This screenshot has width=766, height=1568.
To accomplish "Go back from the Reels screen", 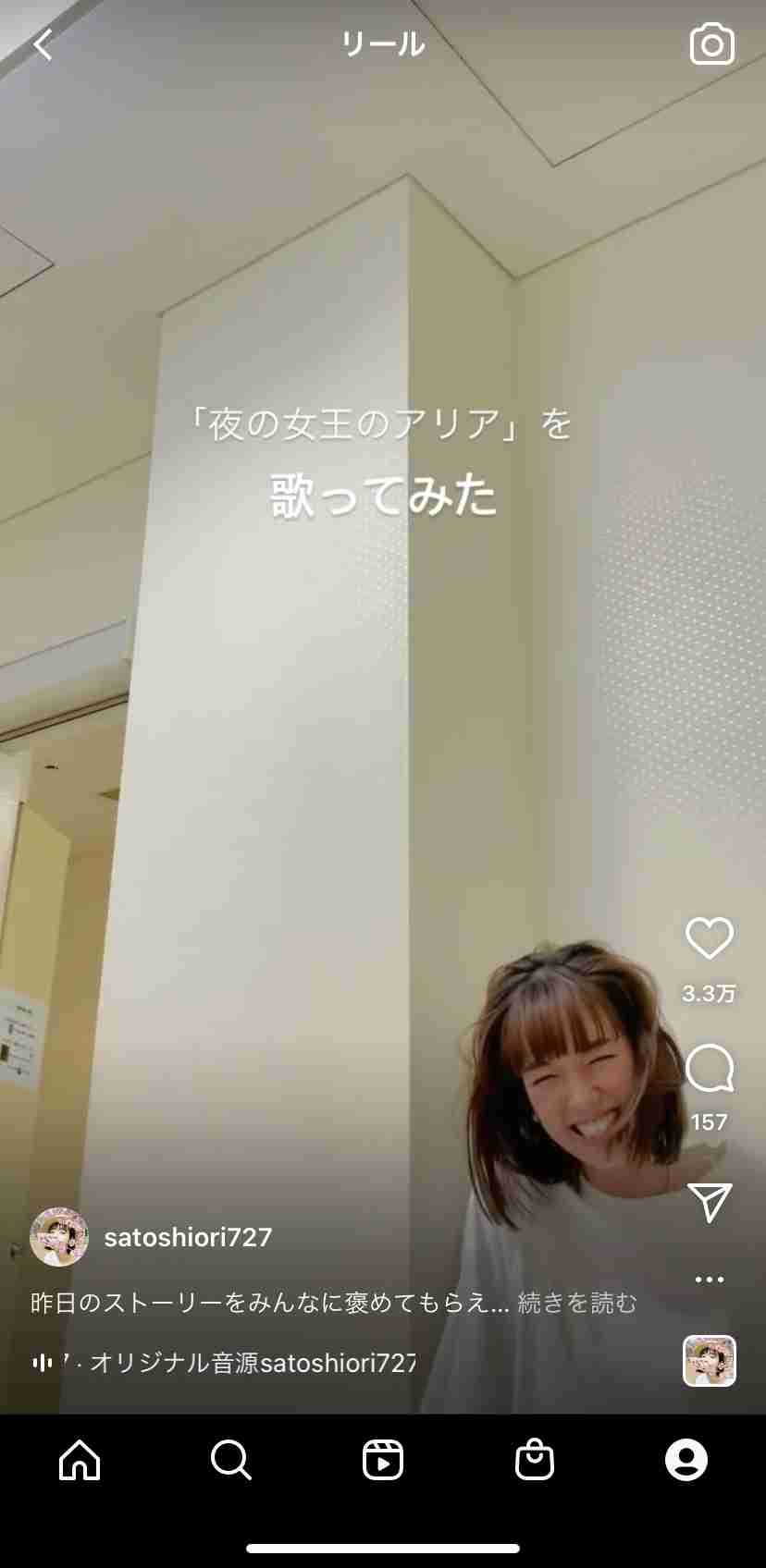I will 43,44.
